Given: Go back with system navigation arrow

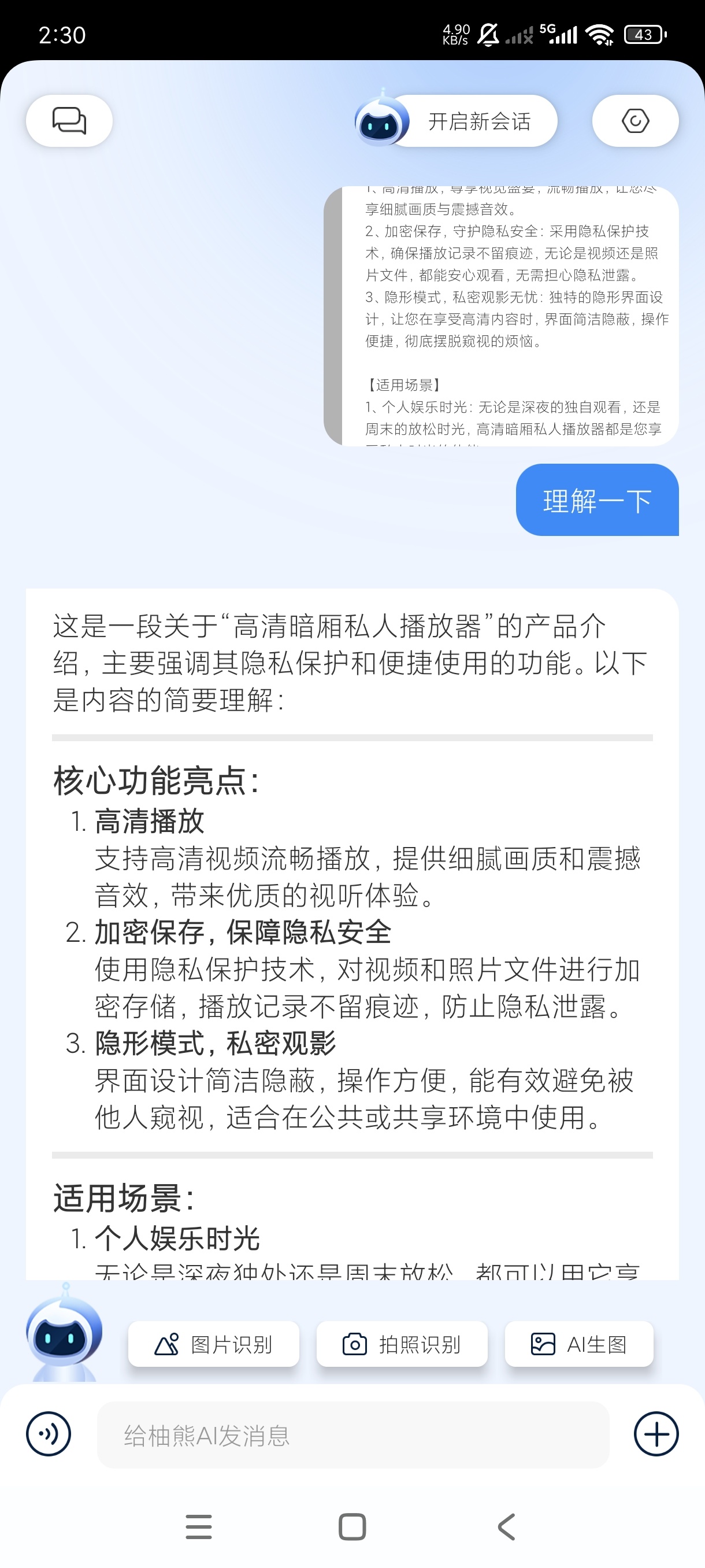Looking at the screenshot, I should [506, 1526].
